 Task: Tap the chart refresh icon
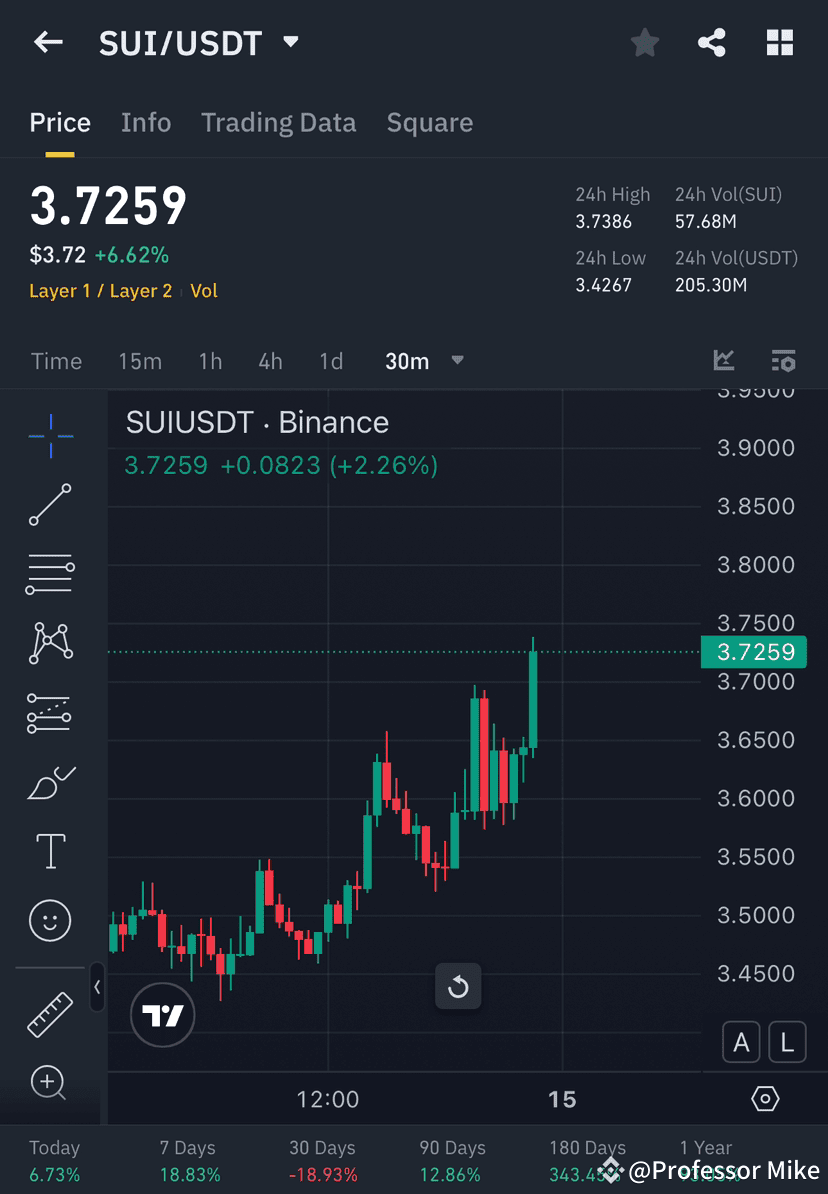[458, 986]
